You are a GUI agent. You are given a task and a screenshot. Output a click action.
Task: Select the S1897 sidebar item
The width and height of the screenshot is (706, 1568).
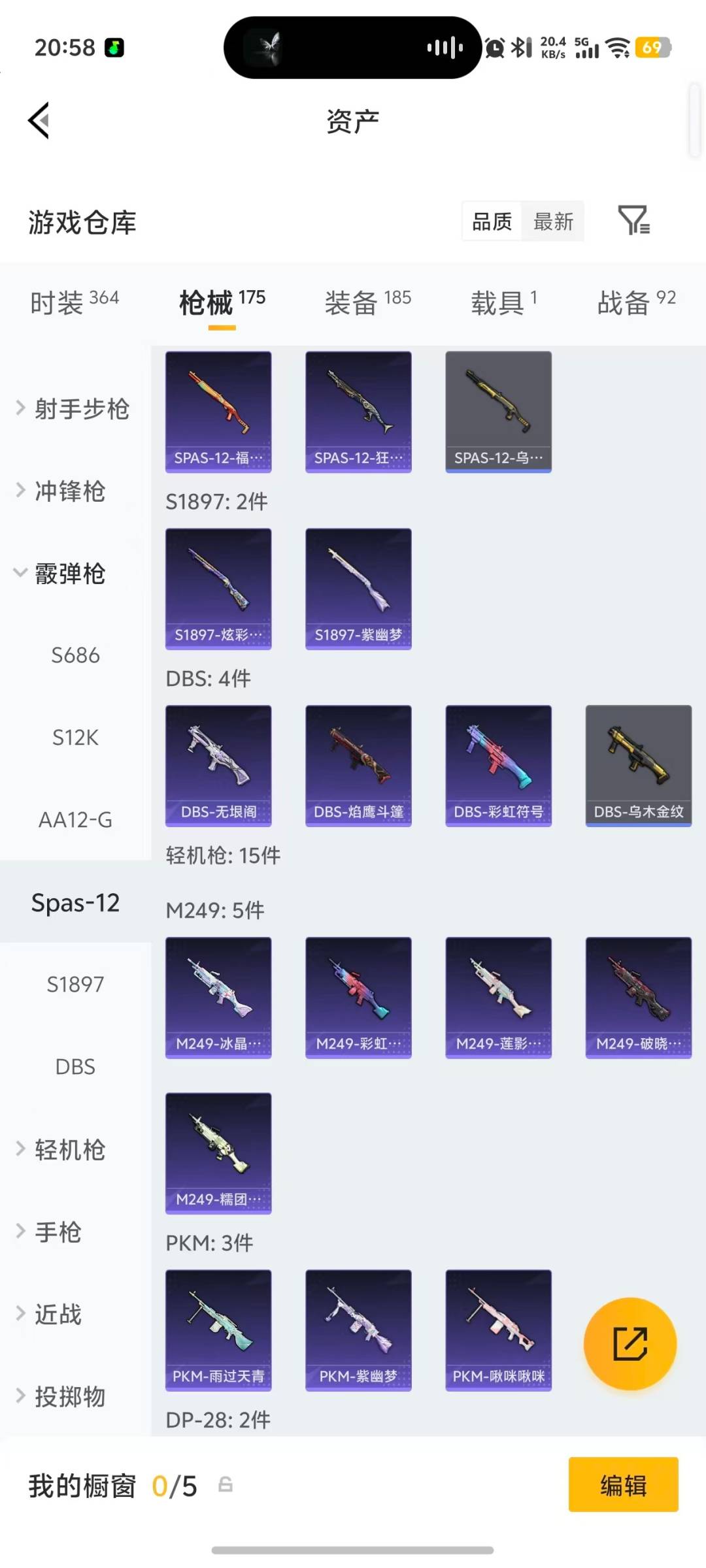[75, 984]
